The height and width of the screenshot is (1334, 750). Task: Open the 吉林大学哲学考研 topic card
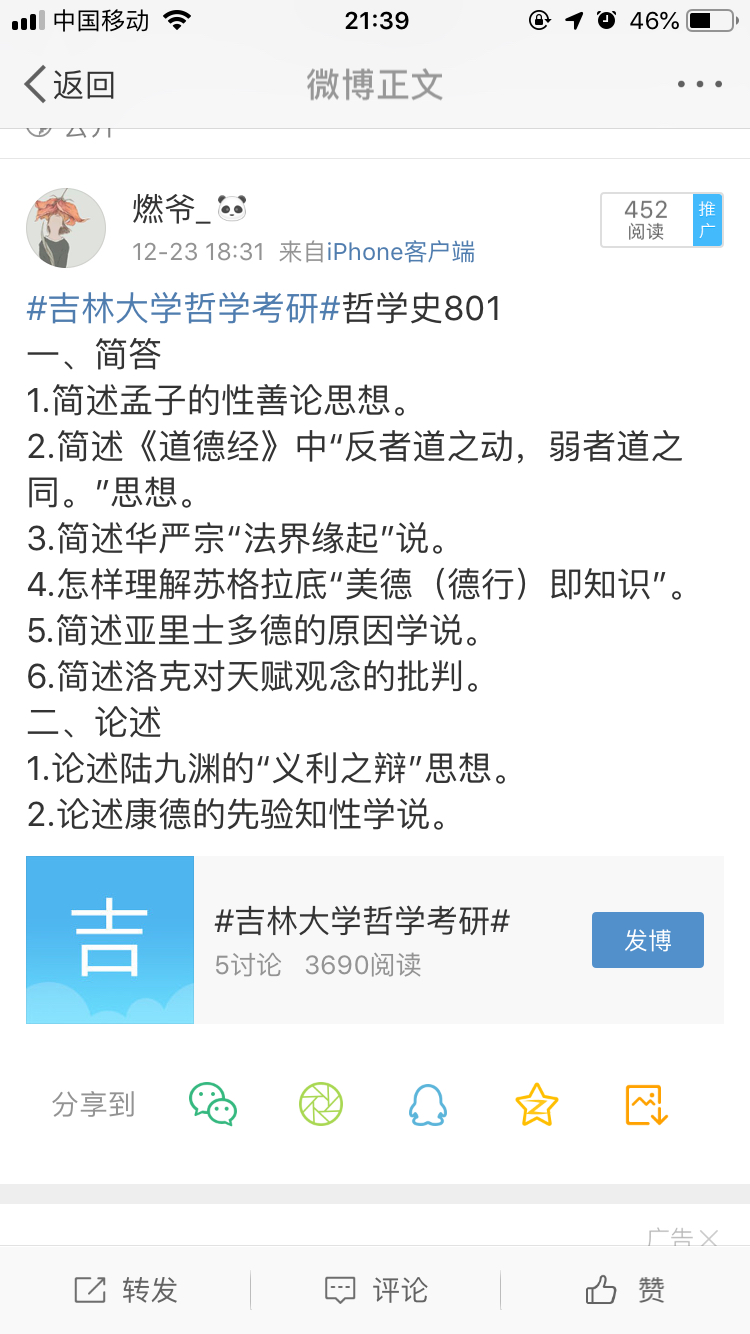click(x=375, y=940)
